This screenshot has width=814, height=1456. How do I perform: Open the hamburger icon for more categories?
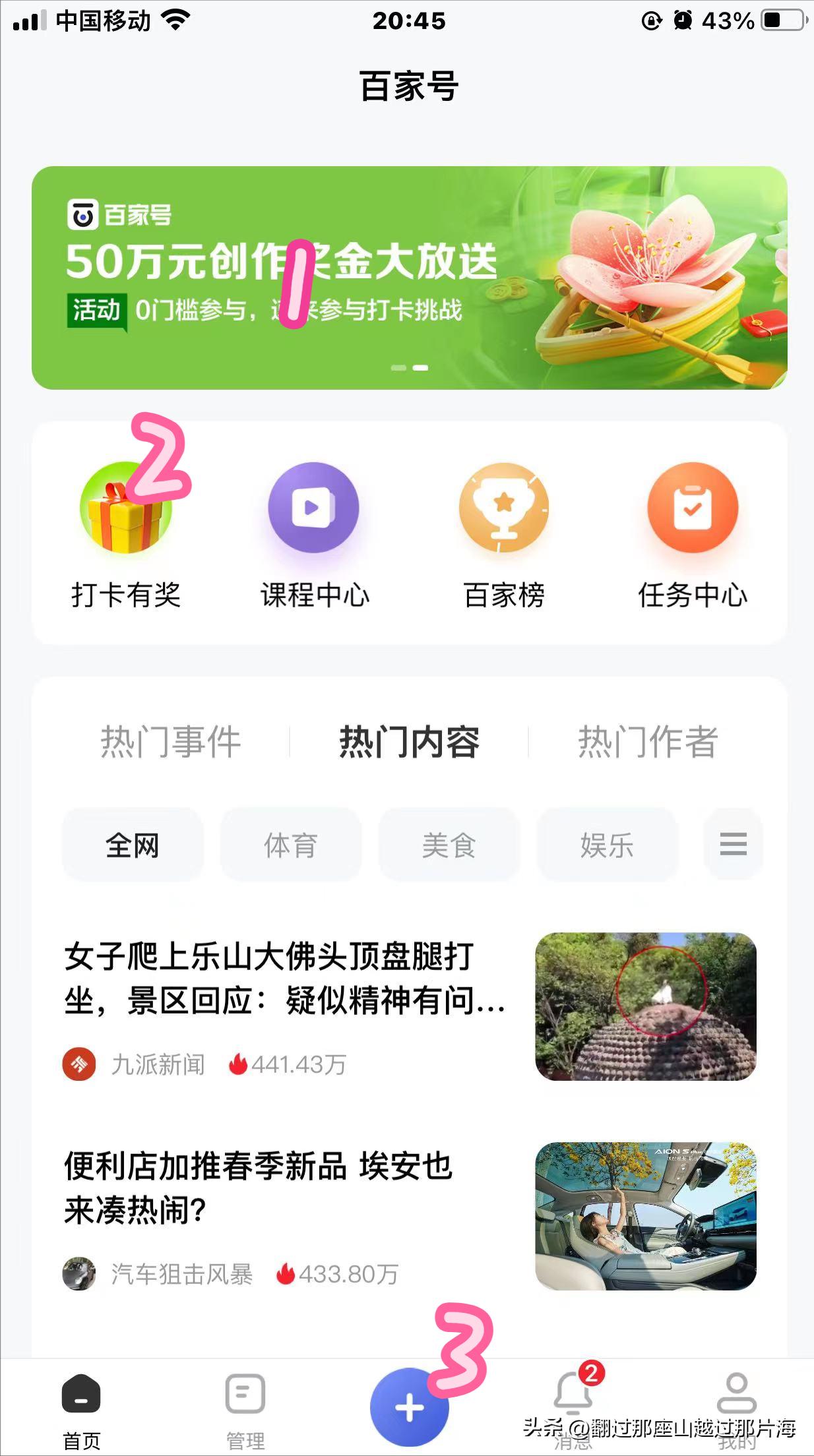[732, 845]
